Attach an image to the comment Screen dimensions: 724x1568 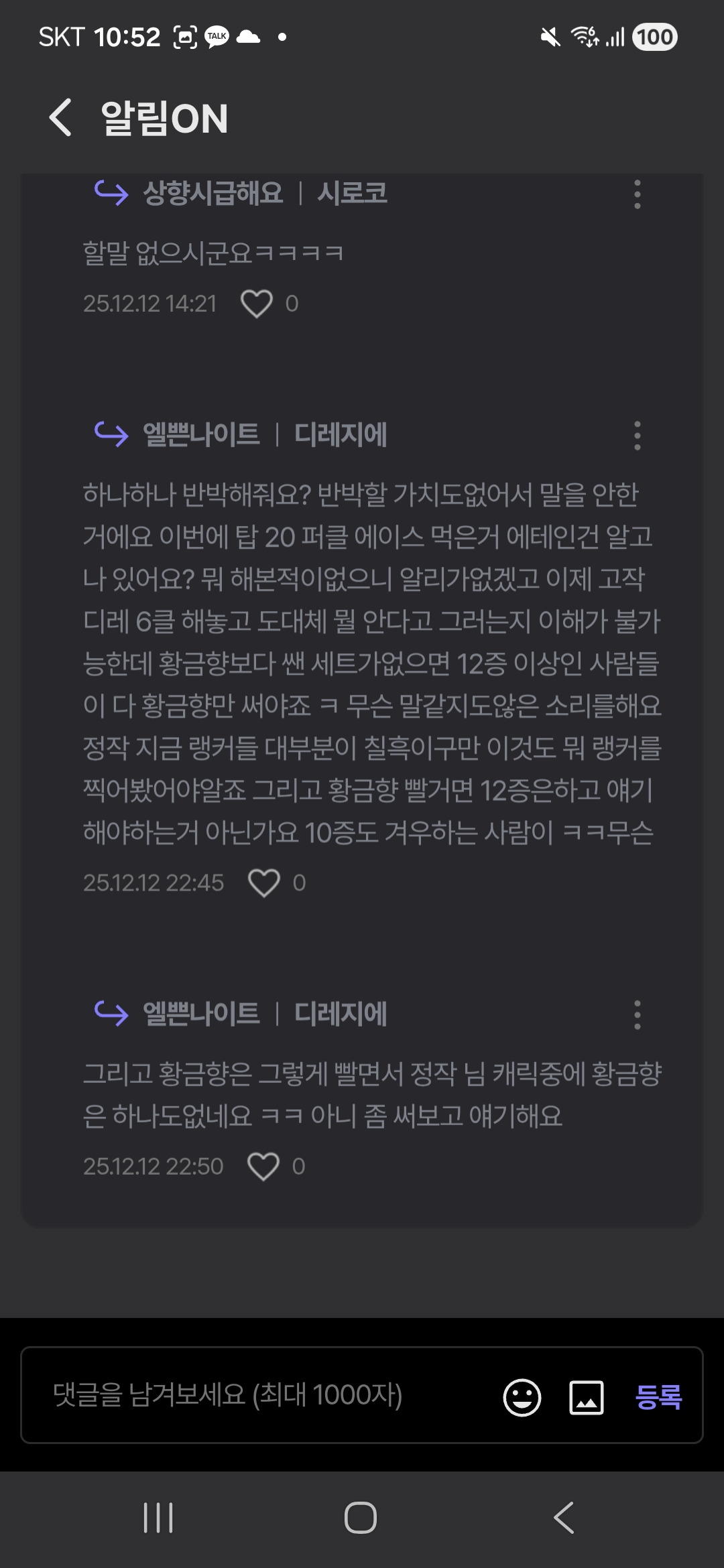click(587, 1397)
